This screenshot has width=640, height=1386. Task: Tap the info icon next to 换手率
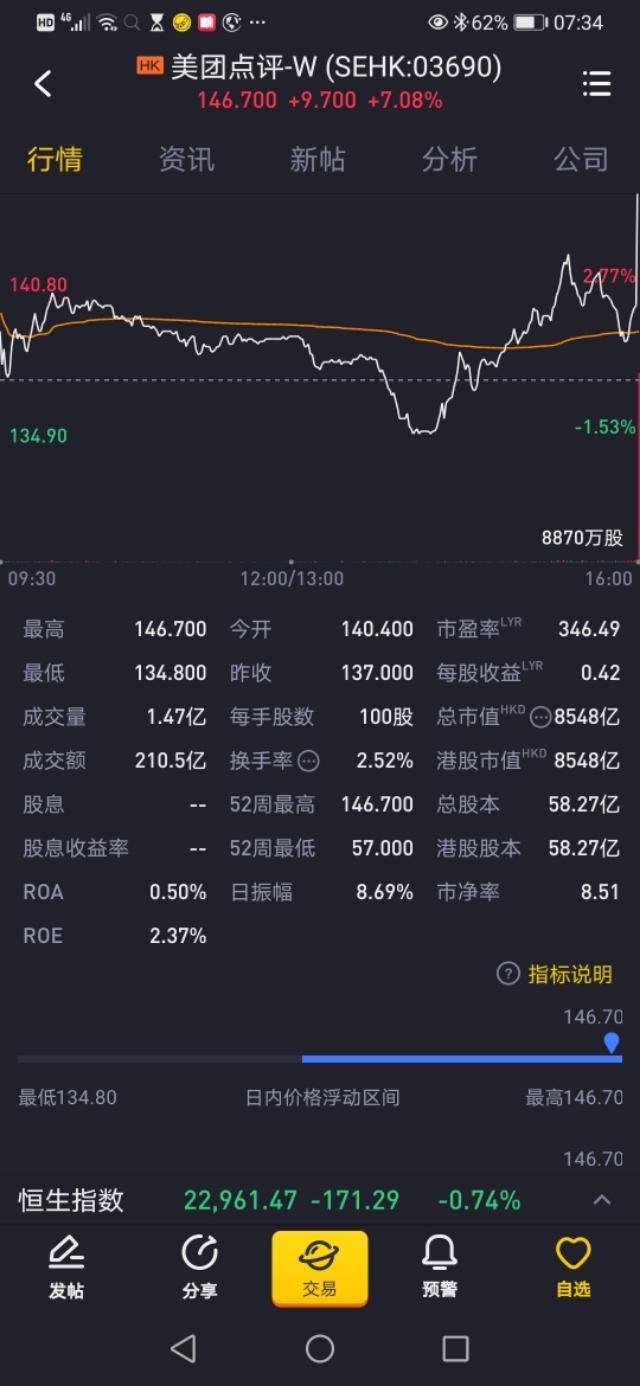(309, 761)
